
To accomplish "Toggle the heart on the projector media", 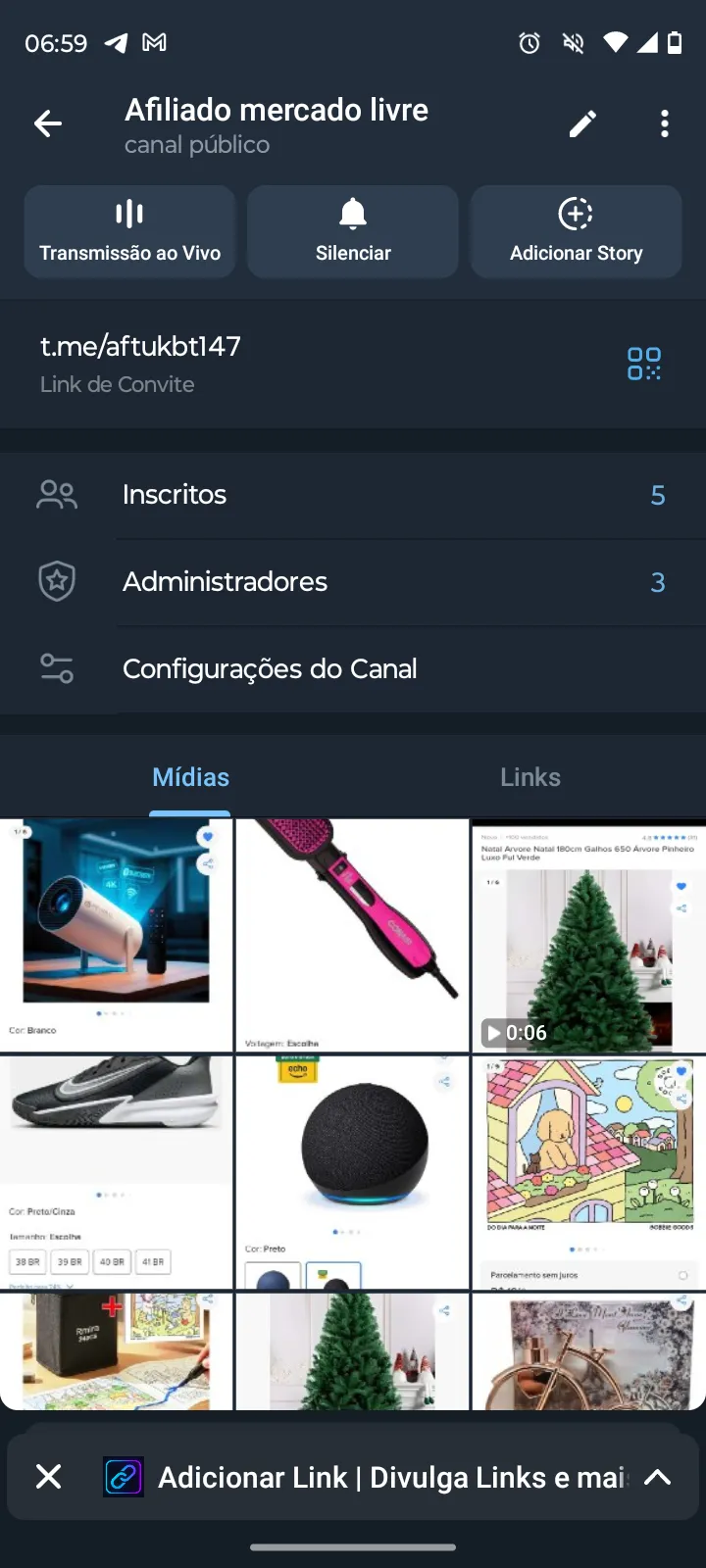I will pos(207,836).
